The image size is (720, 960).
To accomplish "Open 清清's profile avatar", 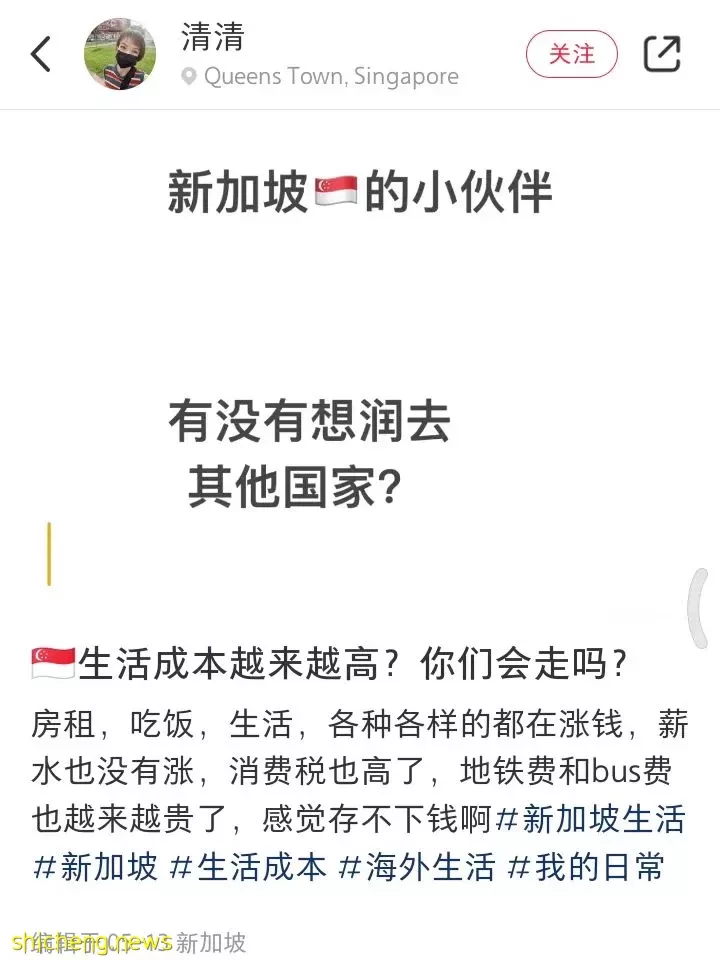I will (x=120, y=54).
